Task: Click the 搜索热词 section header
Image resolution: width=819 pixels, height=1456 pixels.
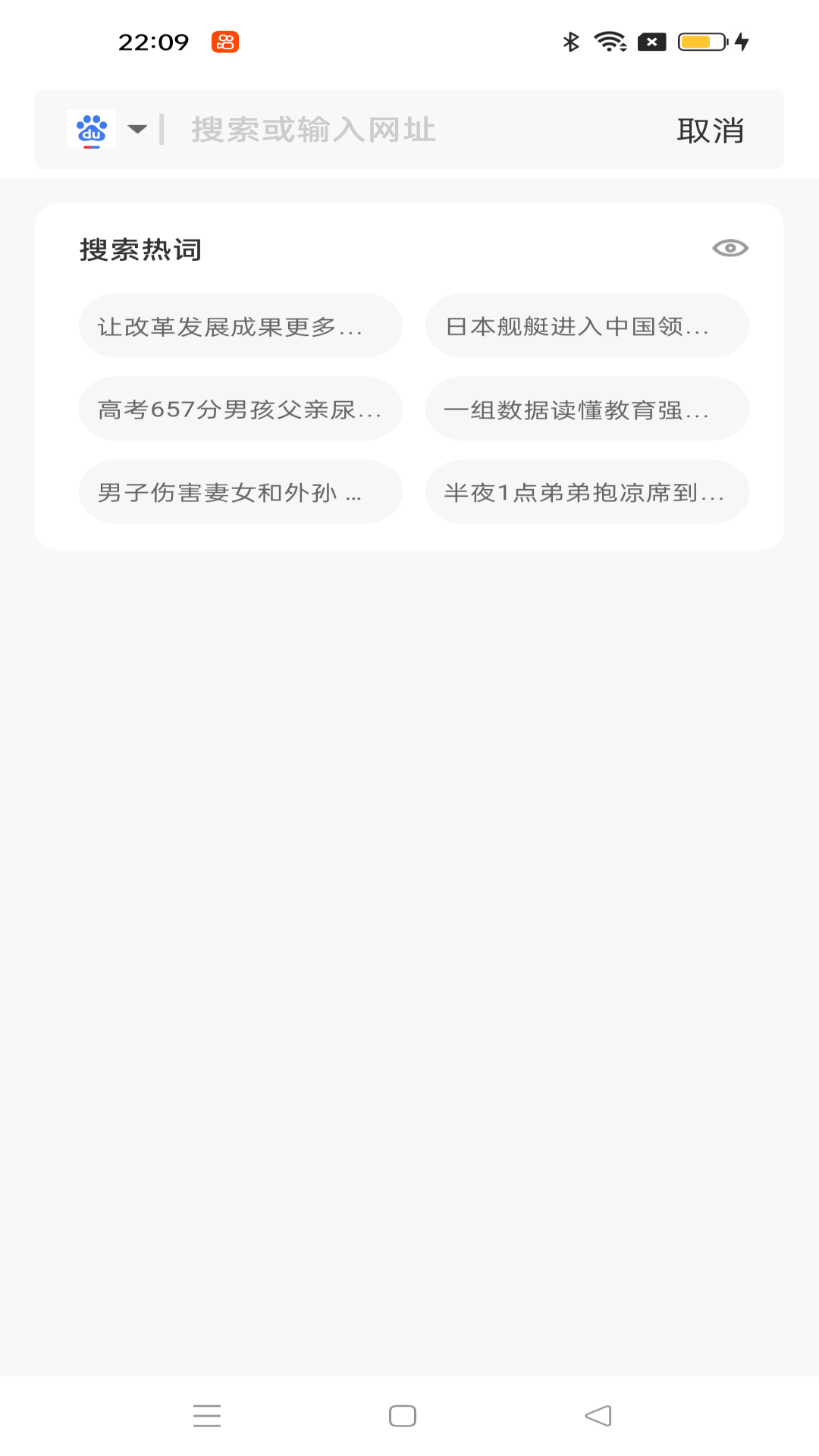Action: pos(140,248)
